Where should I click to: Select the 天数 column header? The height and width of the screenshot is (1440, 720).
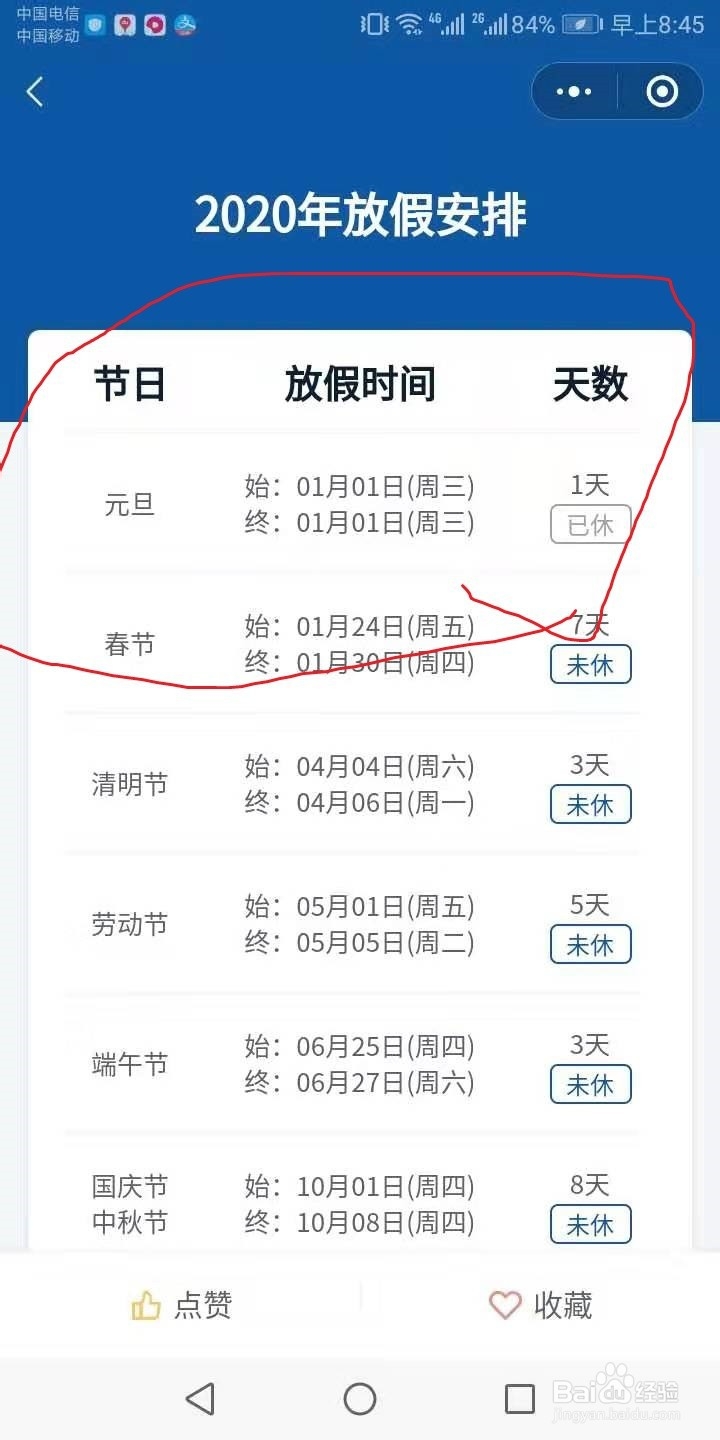pyautogui.click(x=592, y=383)
